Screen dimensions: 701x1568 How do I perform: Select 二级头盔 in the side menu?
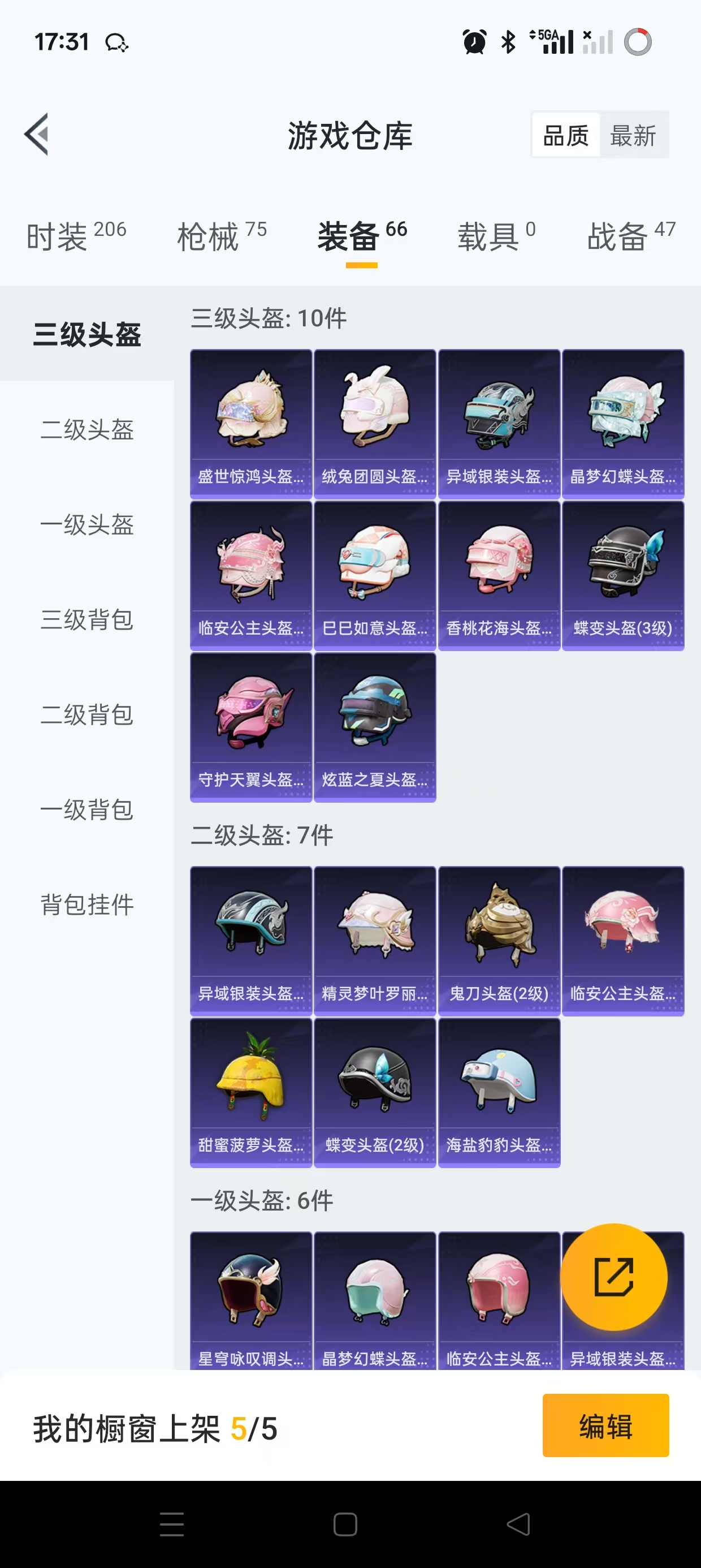87,430
